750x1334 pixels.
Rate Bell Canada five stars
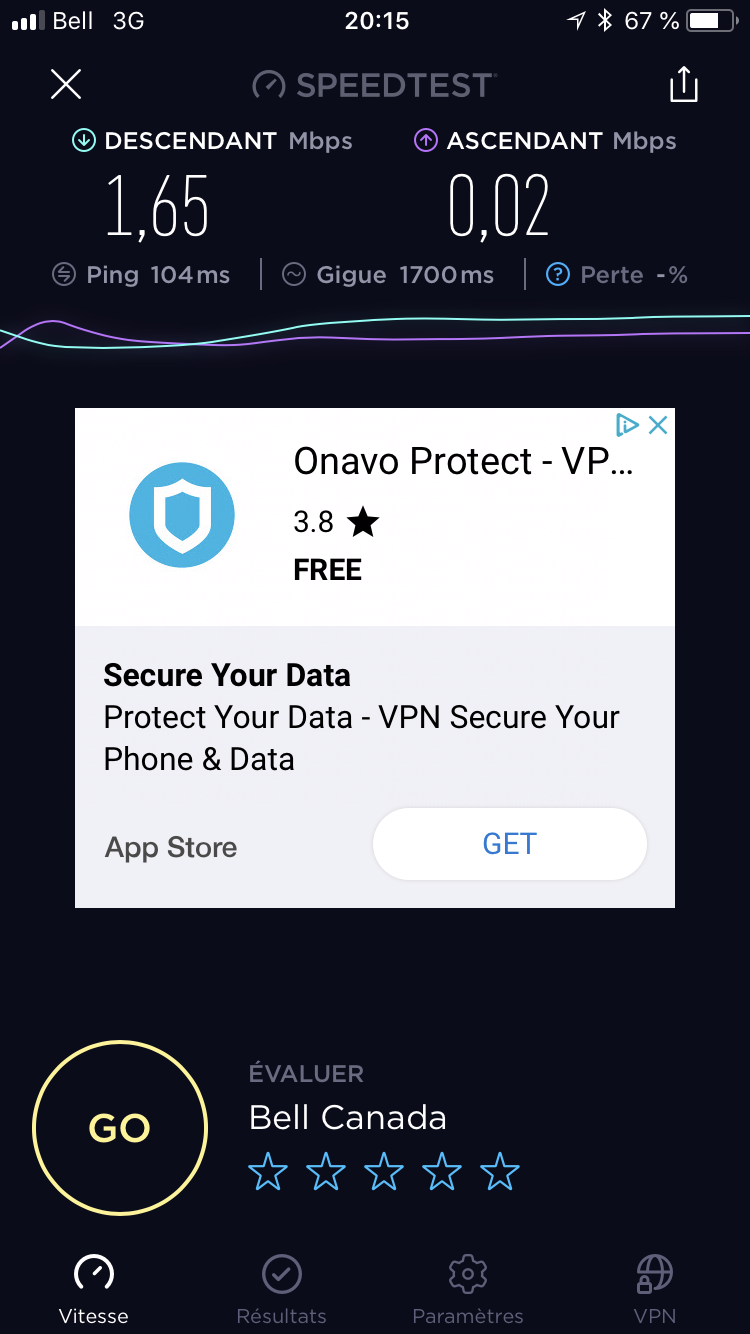tap(500, 1172)
